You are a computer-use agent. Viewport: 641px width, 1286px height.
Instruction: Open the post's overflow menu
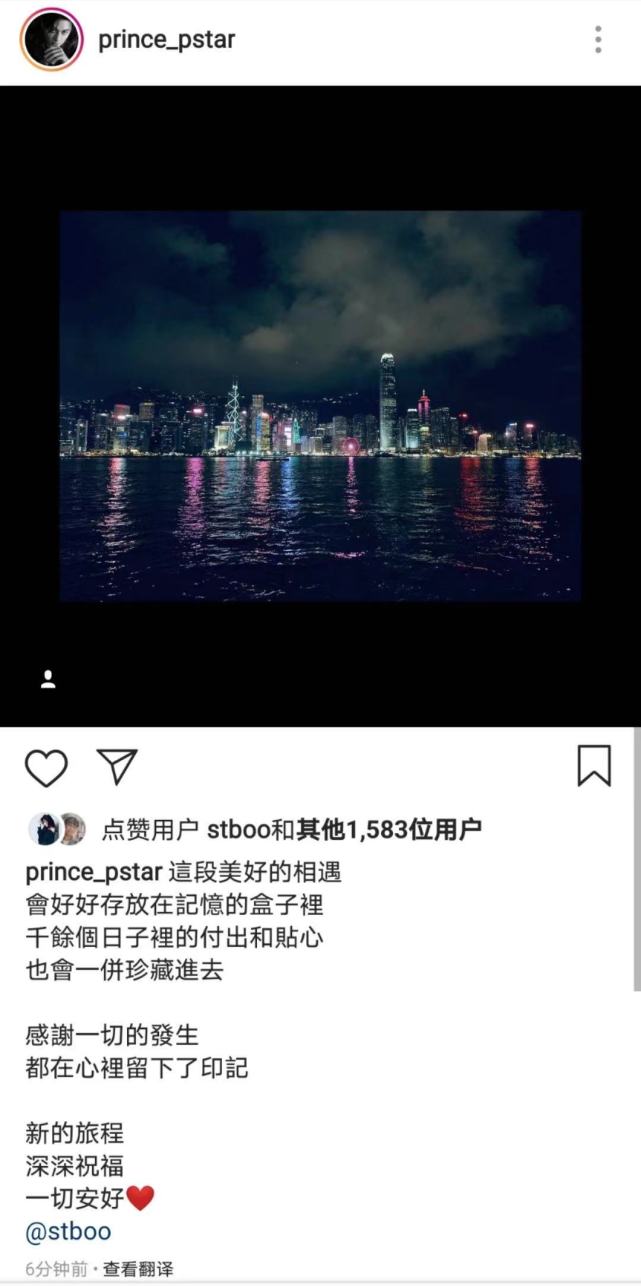pos(598,40)
